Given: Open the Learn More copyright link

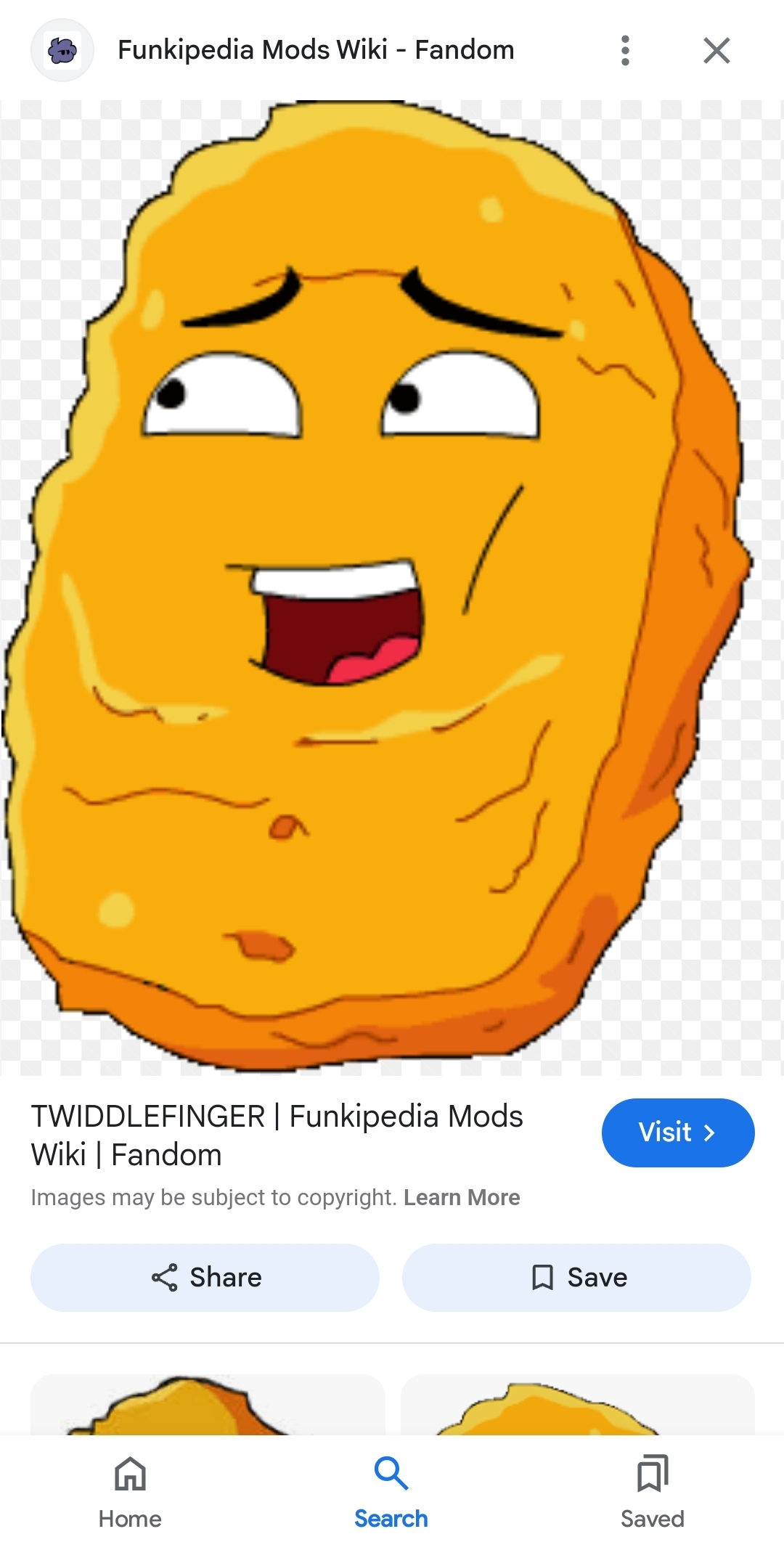Looking at the screenshot, I should pyautogui.click(x=462, y=1197).
